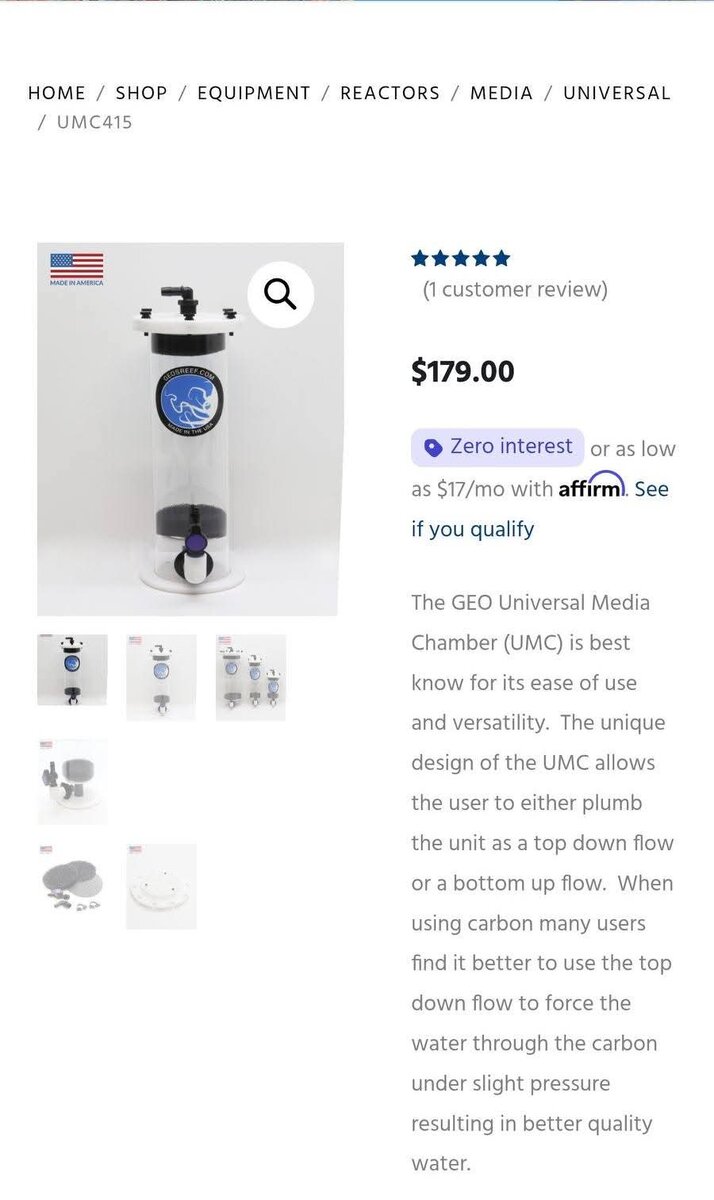Open EQUIPMENT breadcrumb link
The height and width of the screenshot is (1200, 714).
pyautogui.click(x=254, y=93)
